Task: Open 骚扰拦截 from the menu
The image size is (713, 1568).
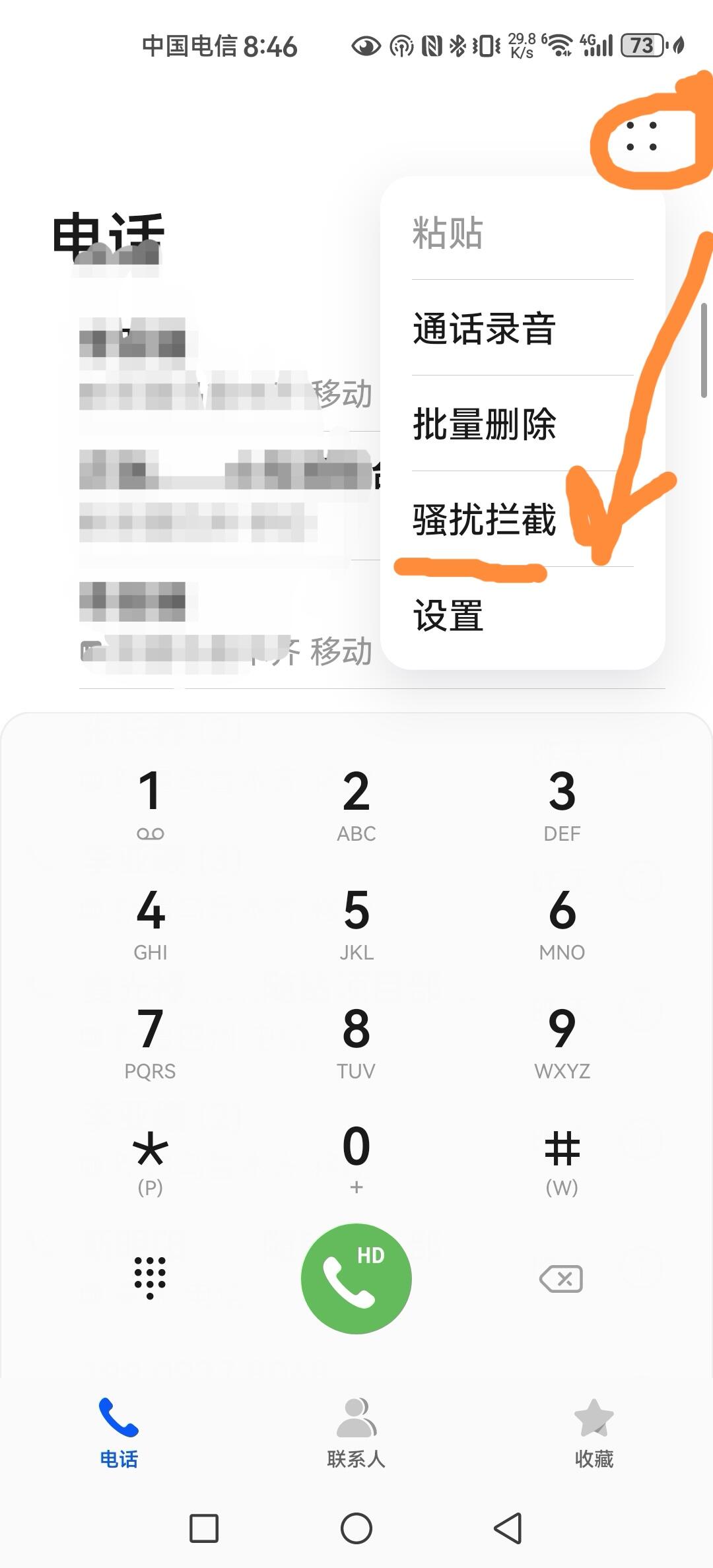Action: (x=484, y=519)
